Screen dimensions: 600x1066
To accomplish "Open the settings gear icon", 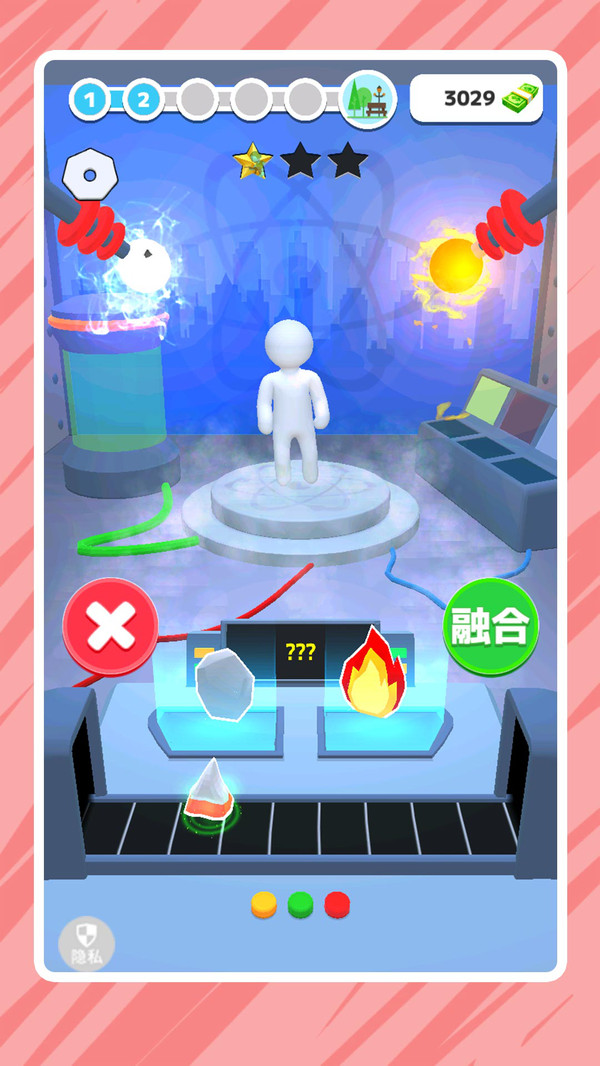I will coord(89,176).
